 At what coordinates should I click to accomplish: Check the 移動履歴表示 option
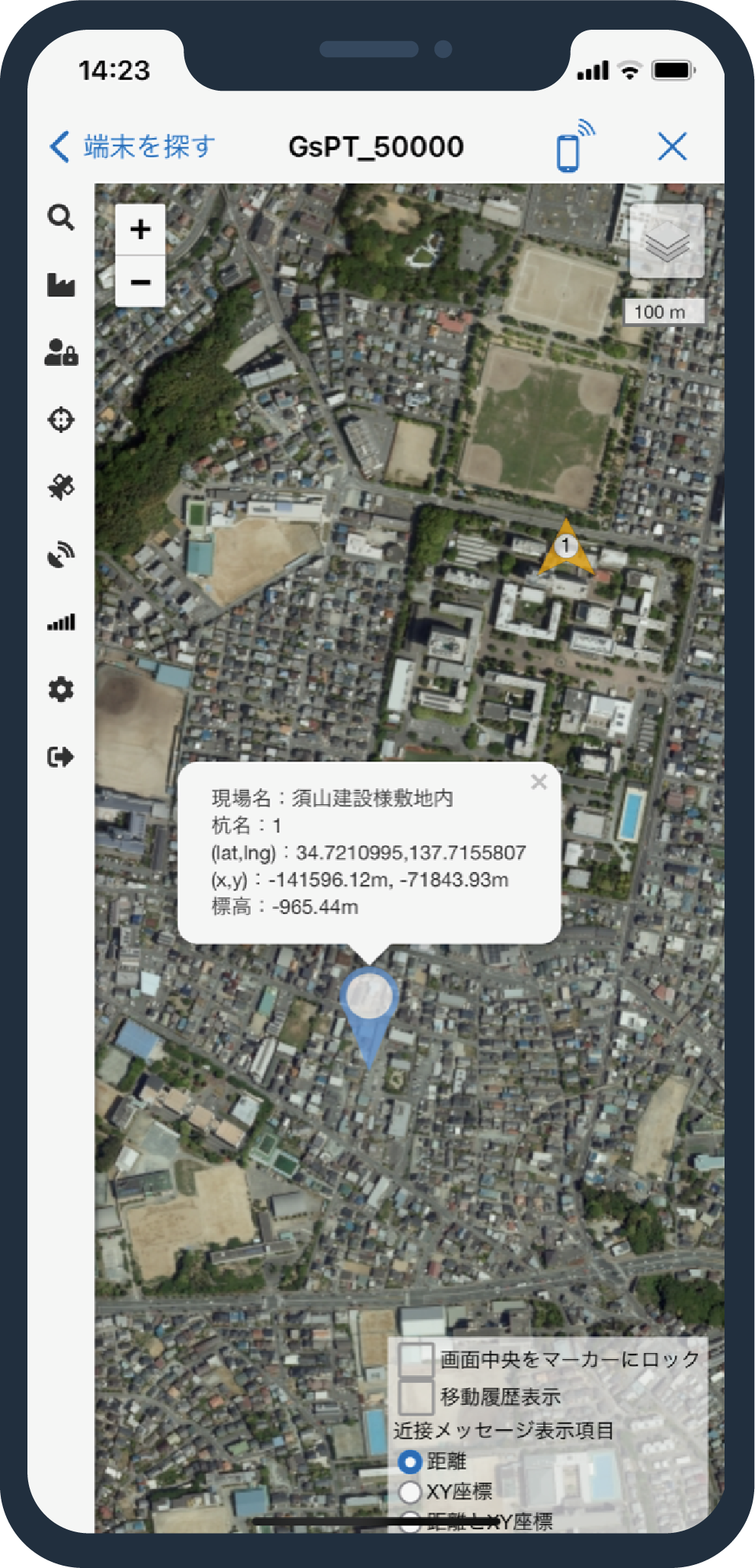coord(416,1396)
